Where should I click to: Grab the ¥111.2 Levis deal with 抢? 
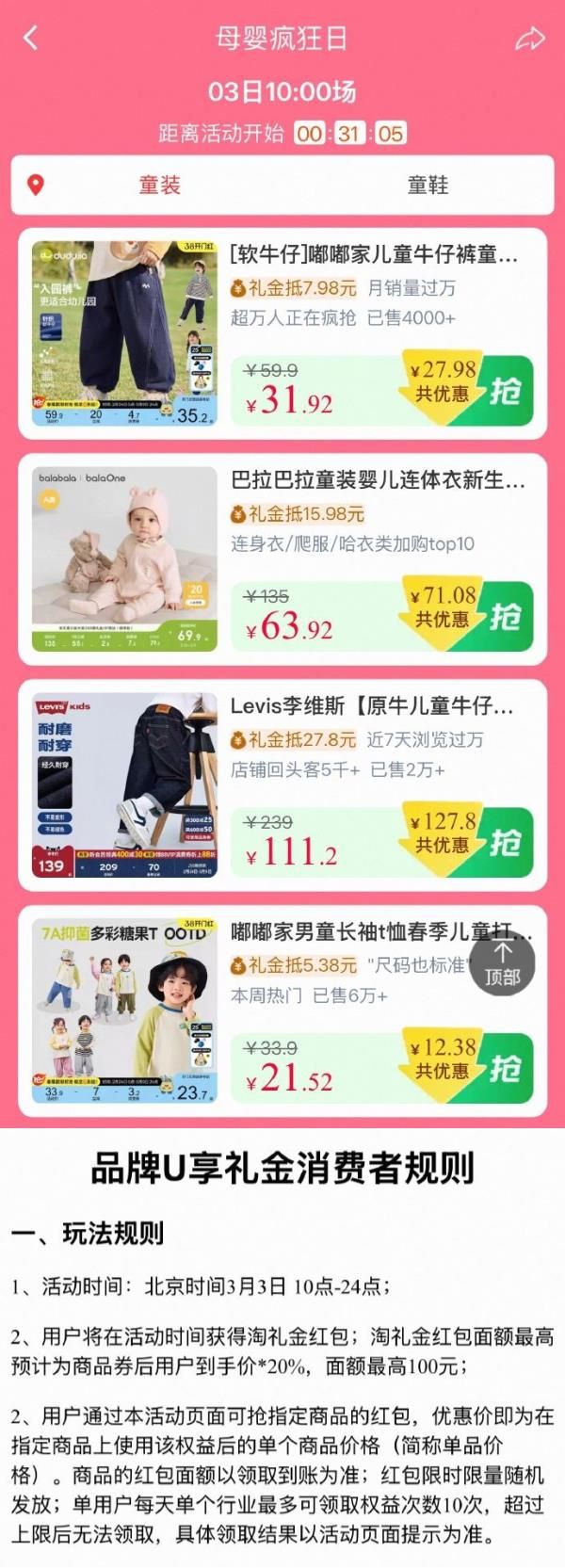pos(506,843)
